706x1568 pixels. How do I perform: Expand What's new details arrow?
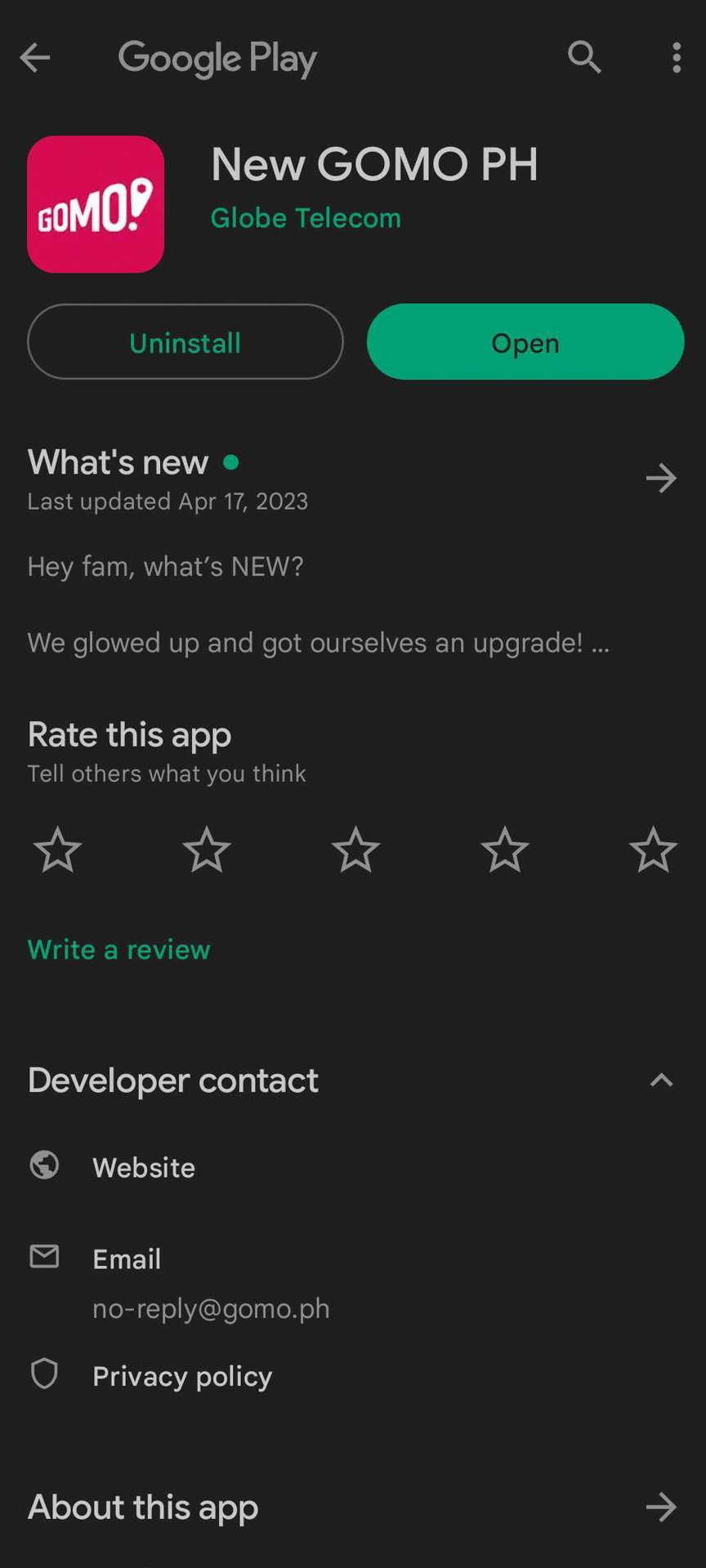[x=660, y=479]
